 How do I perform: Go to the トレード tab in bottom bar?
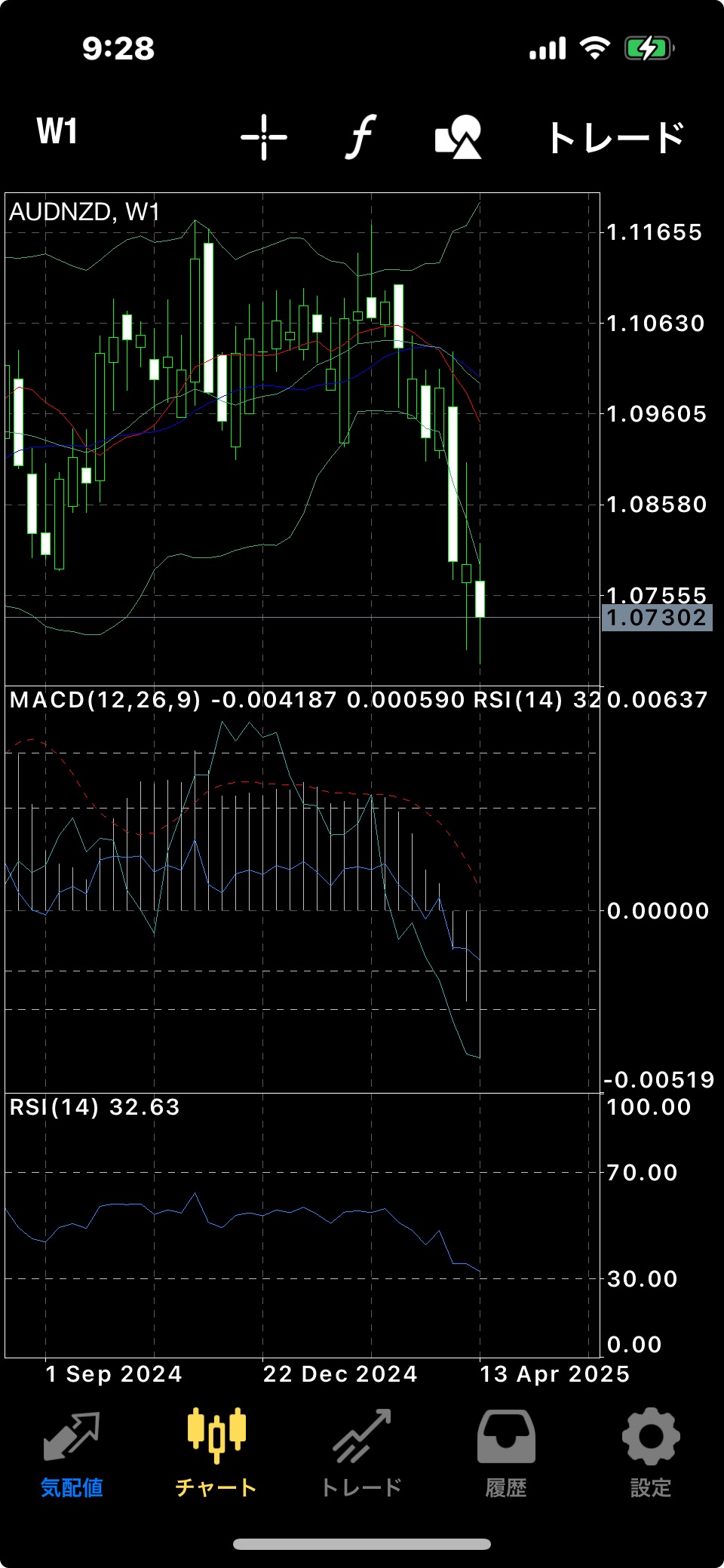361,1455
